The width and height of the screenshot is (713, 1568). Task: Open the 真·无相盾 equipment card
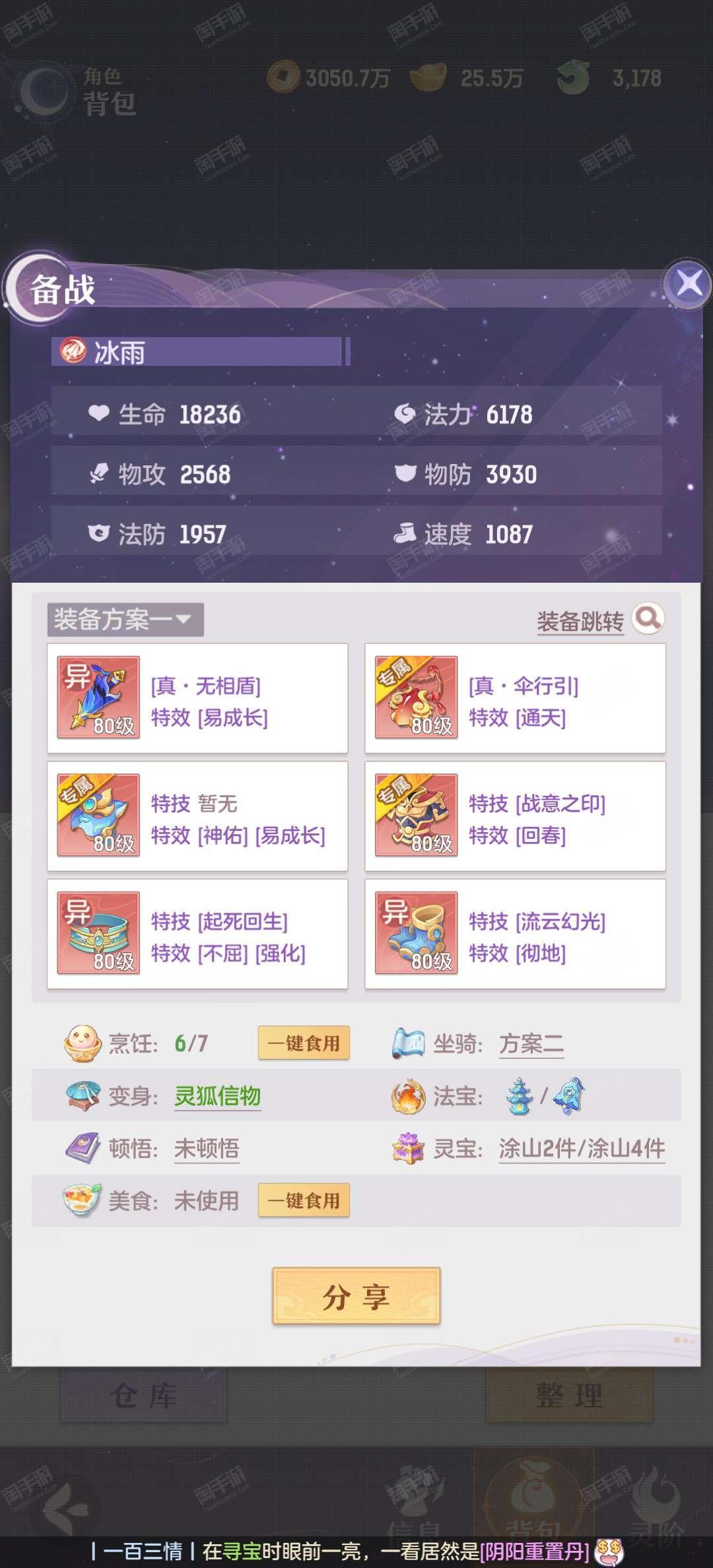(x=197, y=698)
